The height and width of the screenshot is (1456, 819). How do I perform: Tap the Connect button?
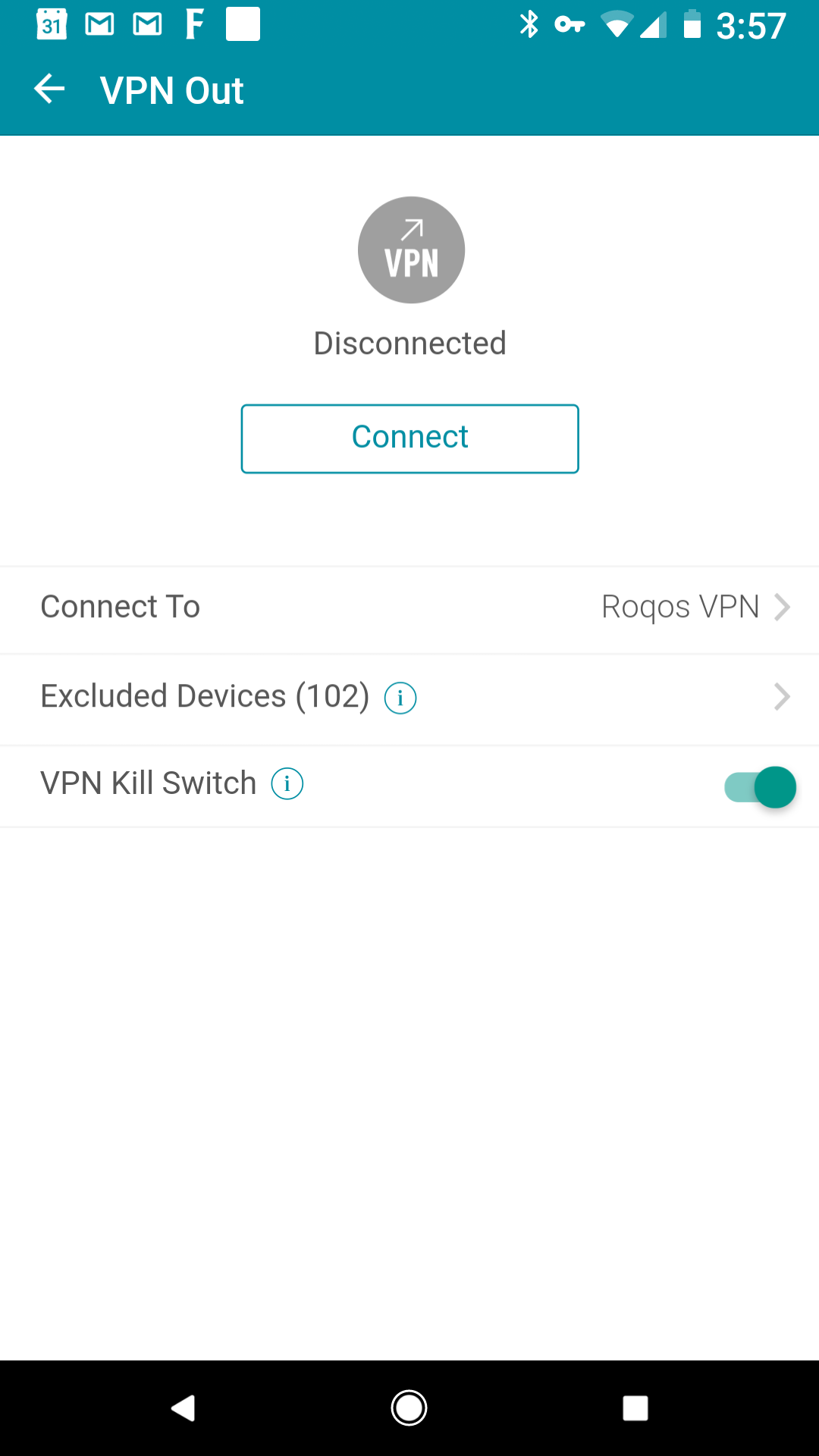coord(409,438)
